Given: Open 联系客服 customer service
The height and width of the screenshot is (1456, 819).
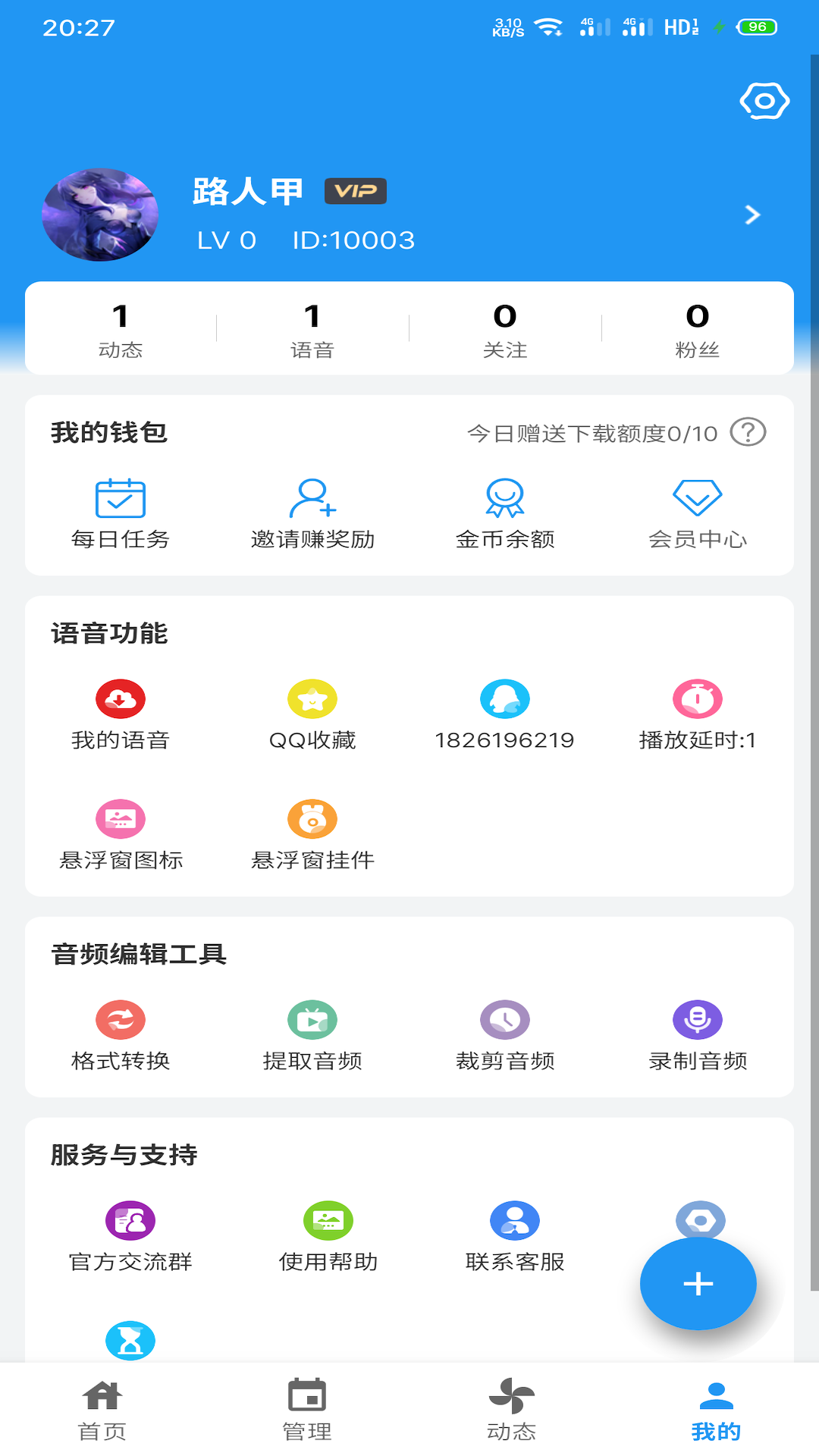Looking at the screenshot, I should click(x=513, y=1221).
